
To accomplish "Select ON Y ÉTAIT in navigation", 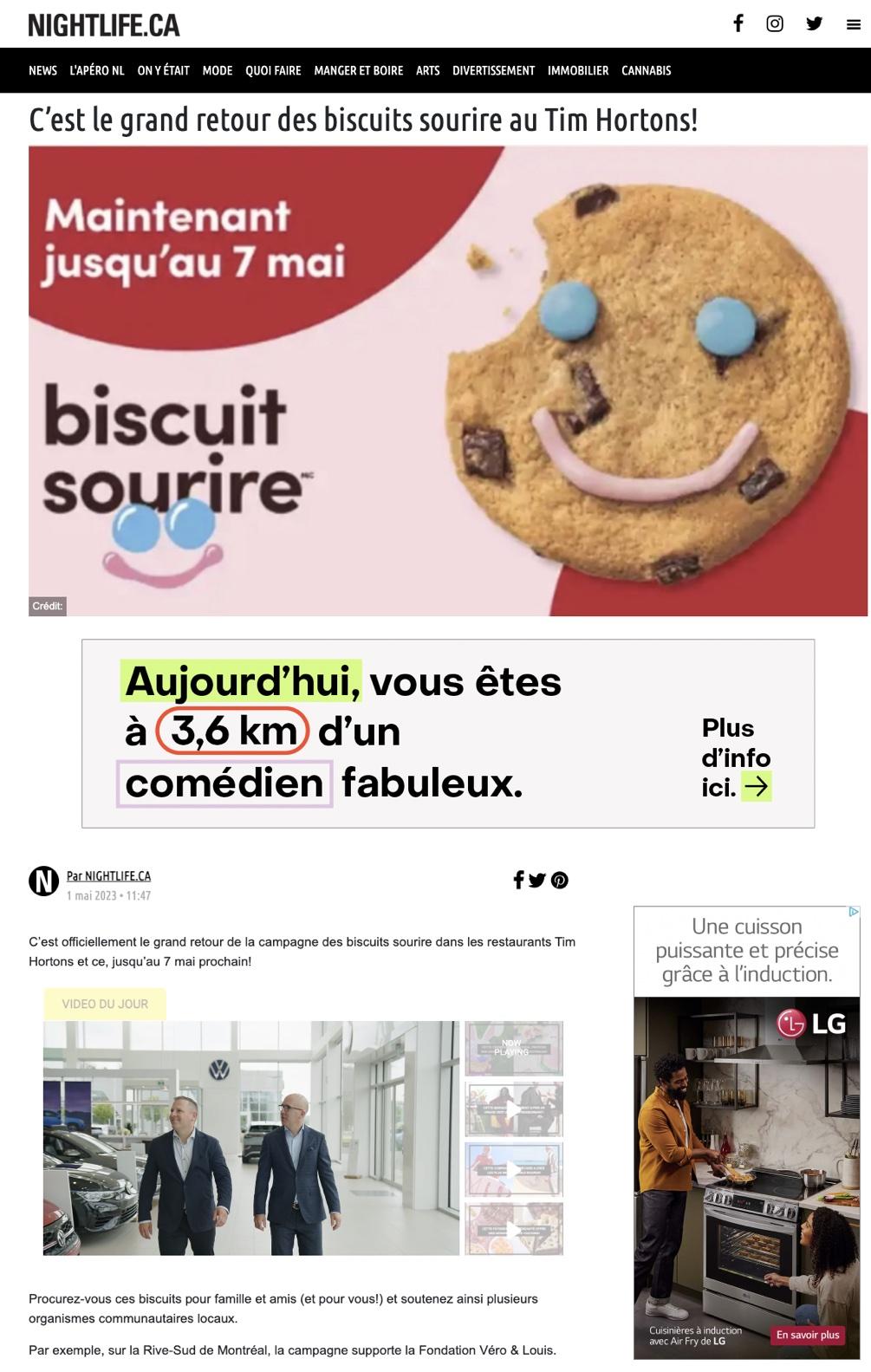I will pyautogui.click(x=163, y=70).
